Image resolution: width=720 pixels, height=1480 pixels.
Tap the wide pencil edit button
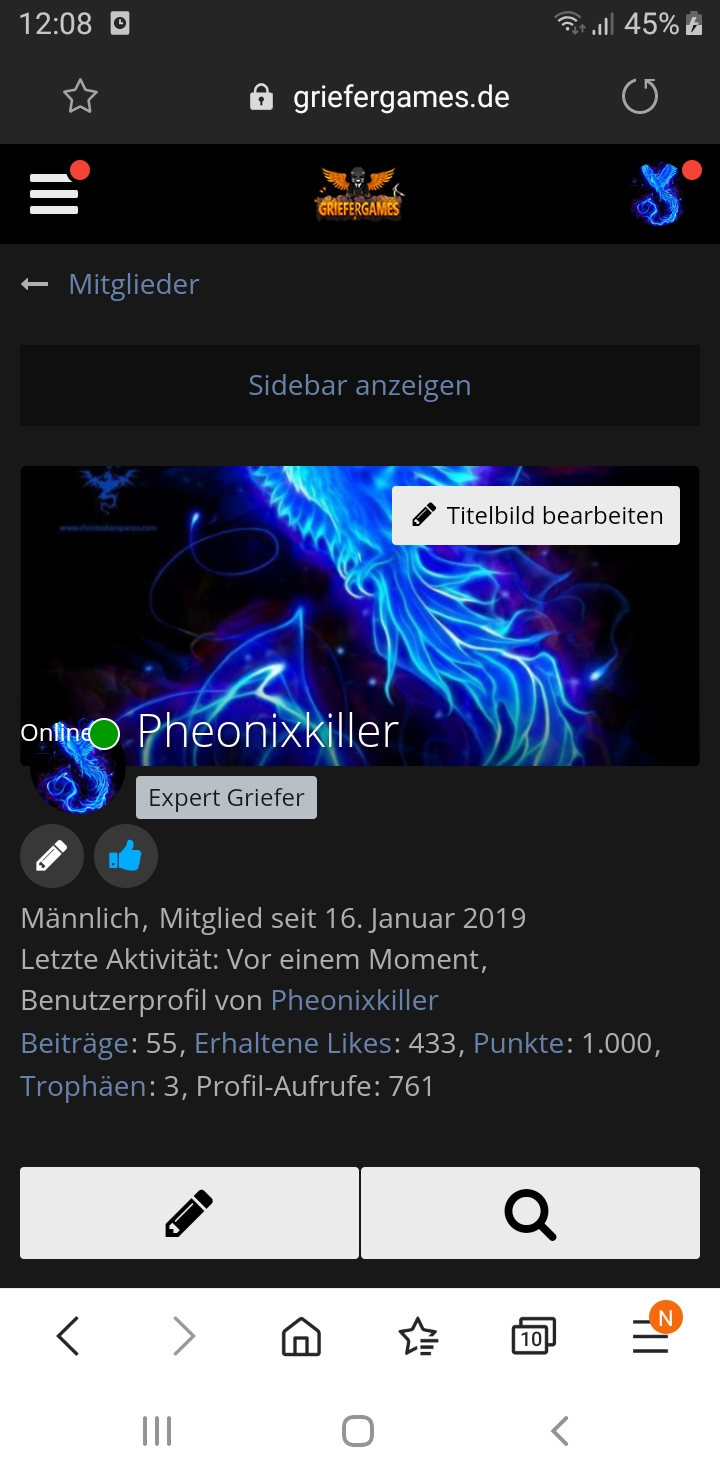[189, 1213]
